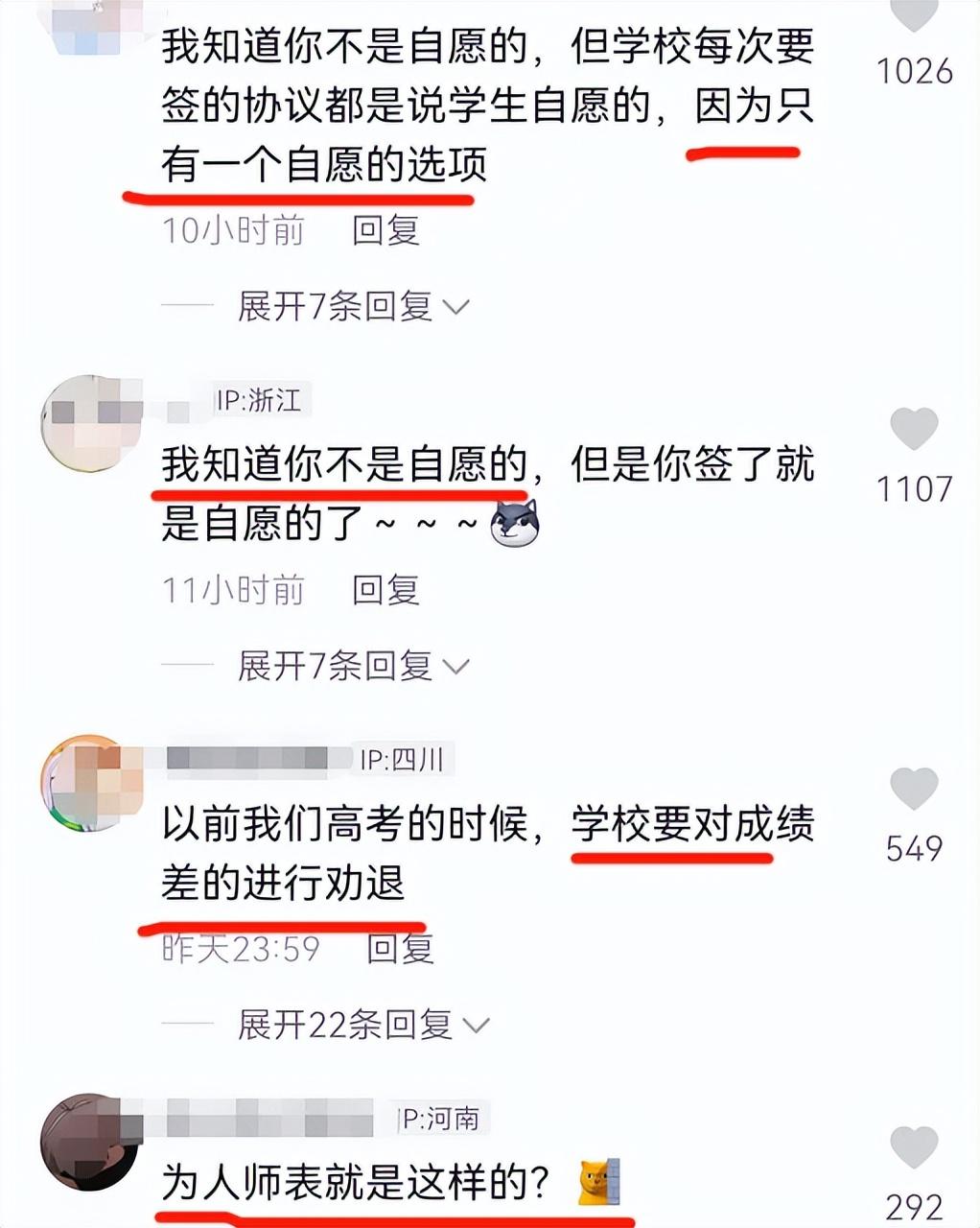Image resolution: width=980 pixels, height=1228 pixels.
Task: Open the avatar of the 浙江 commenter
Action: (x=91, y=422)
